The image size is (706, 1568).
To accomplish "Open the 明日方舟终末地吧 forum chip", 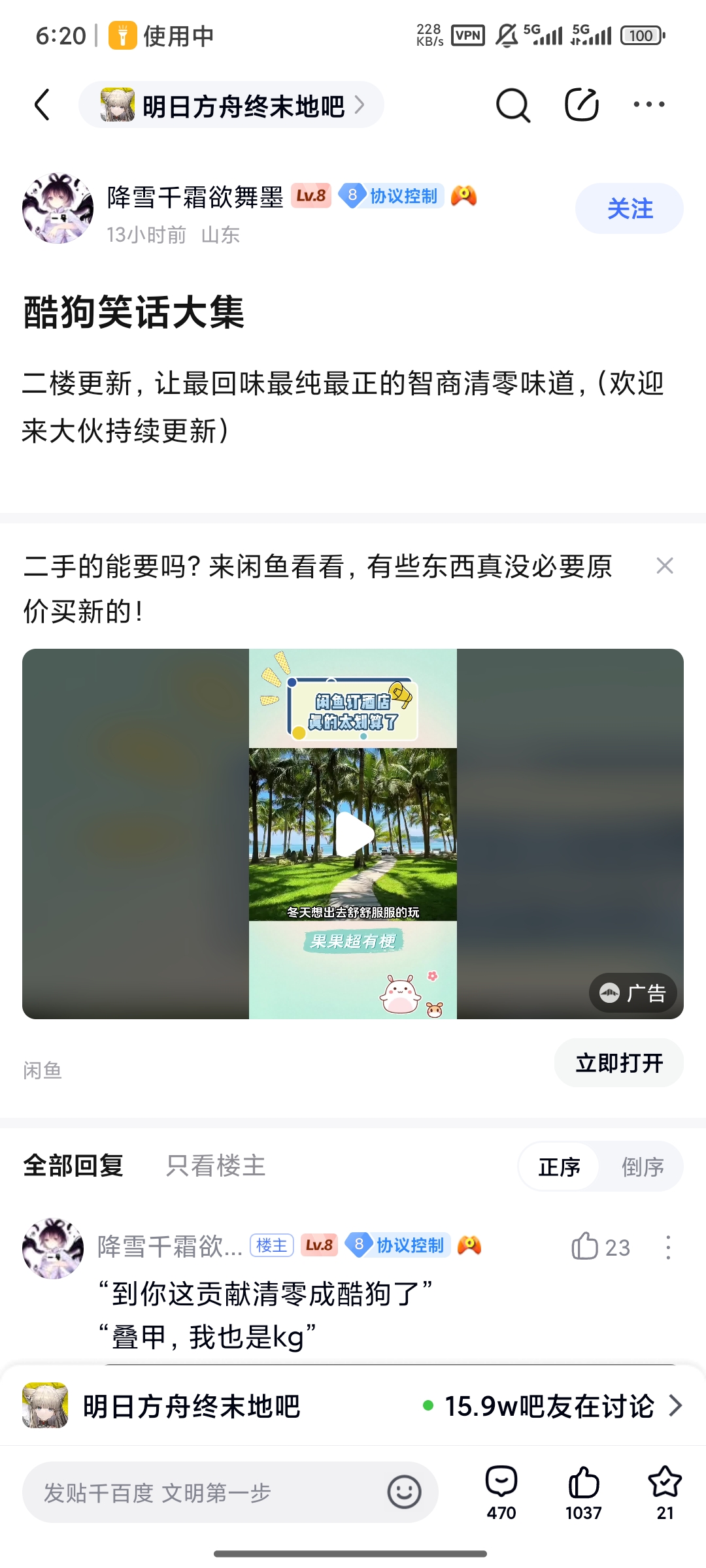I will [x=231, y=105].
